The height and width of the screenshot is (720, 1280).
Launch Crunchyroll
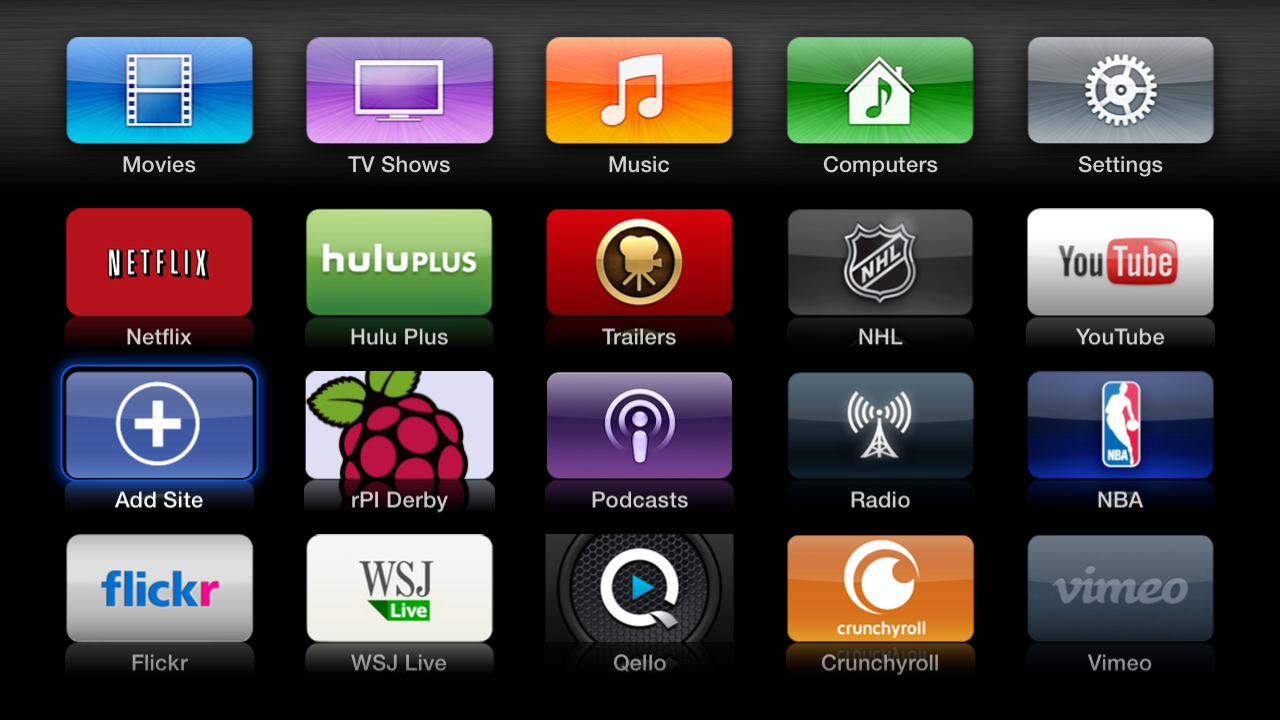click(x=880, y=588)
